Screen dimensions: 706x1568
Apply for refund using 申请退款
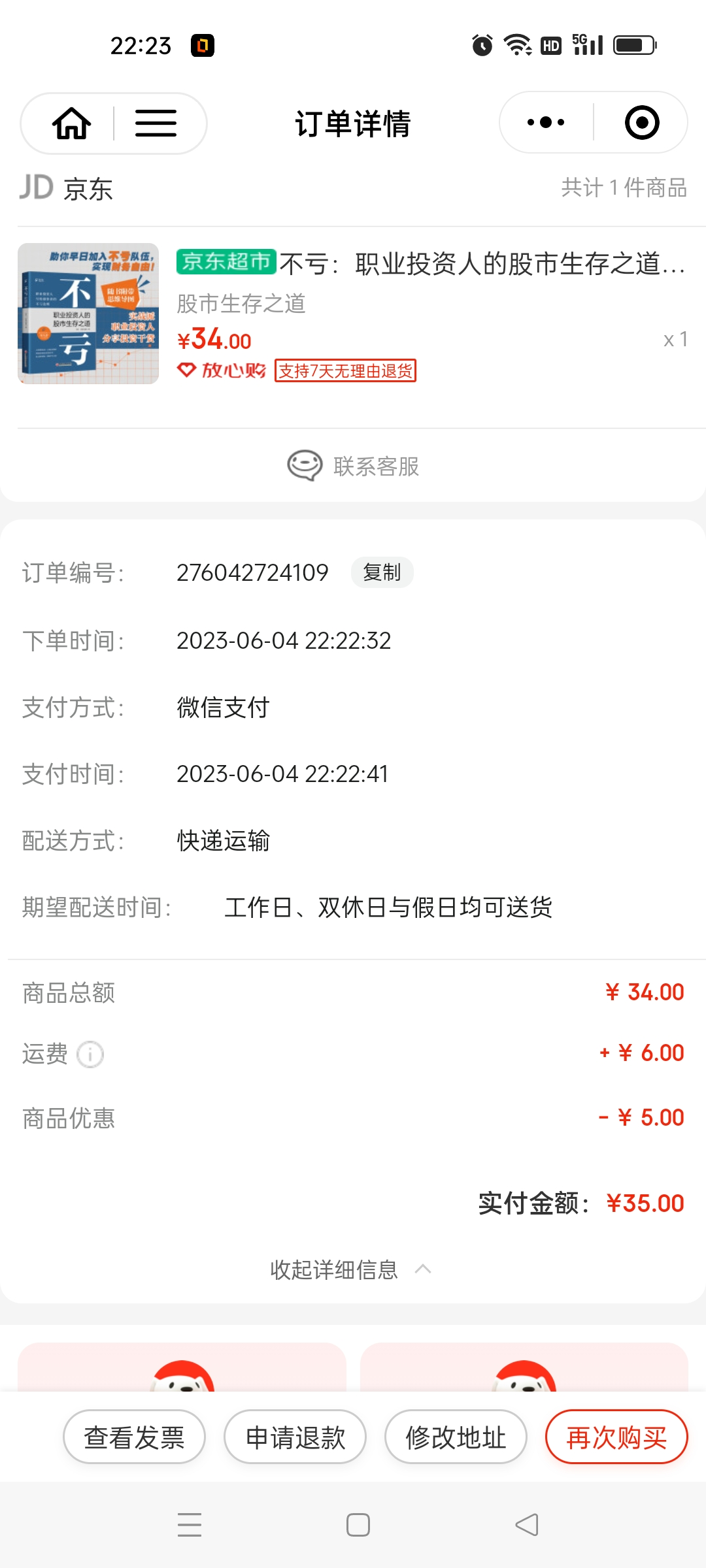click(295, 1437)
